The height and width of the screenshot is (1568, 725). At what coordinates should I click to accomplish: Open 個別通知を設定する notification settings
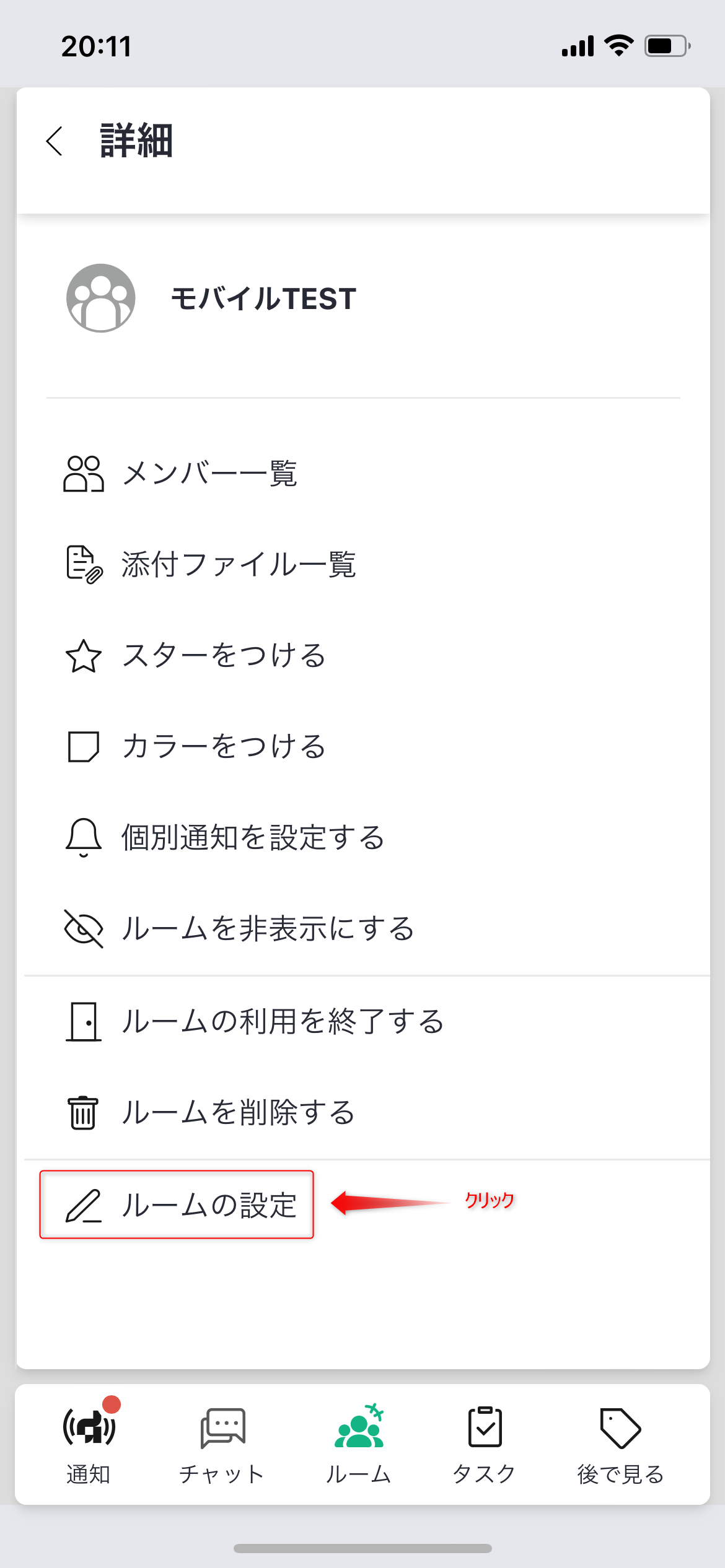pos(363,837)
